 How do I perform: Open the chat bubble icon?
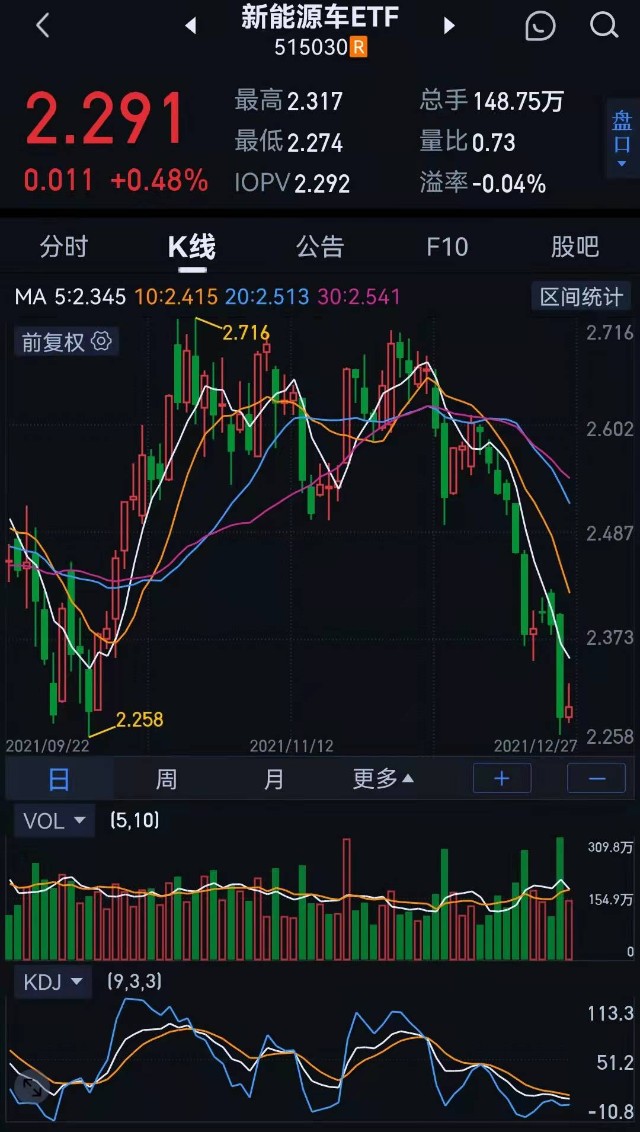pos(540,26)
